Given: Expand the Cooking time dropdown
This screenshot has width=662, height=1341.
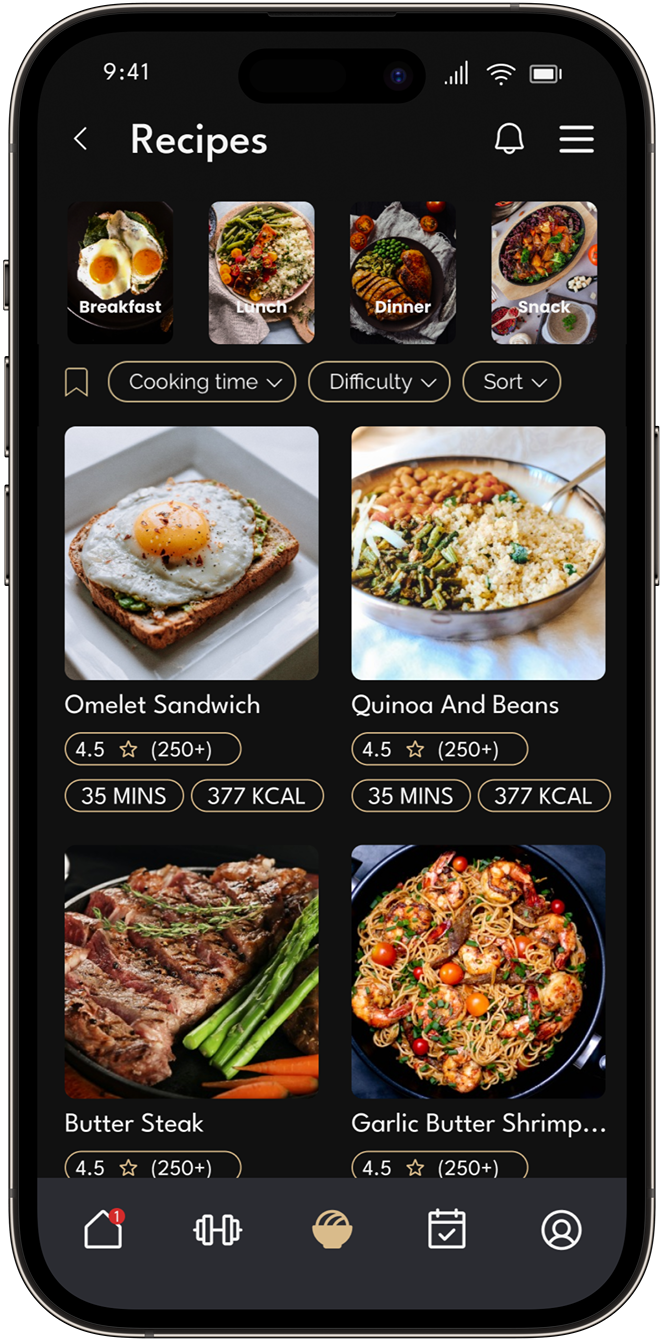Looking at the screenshot, I should point(201,382).
